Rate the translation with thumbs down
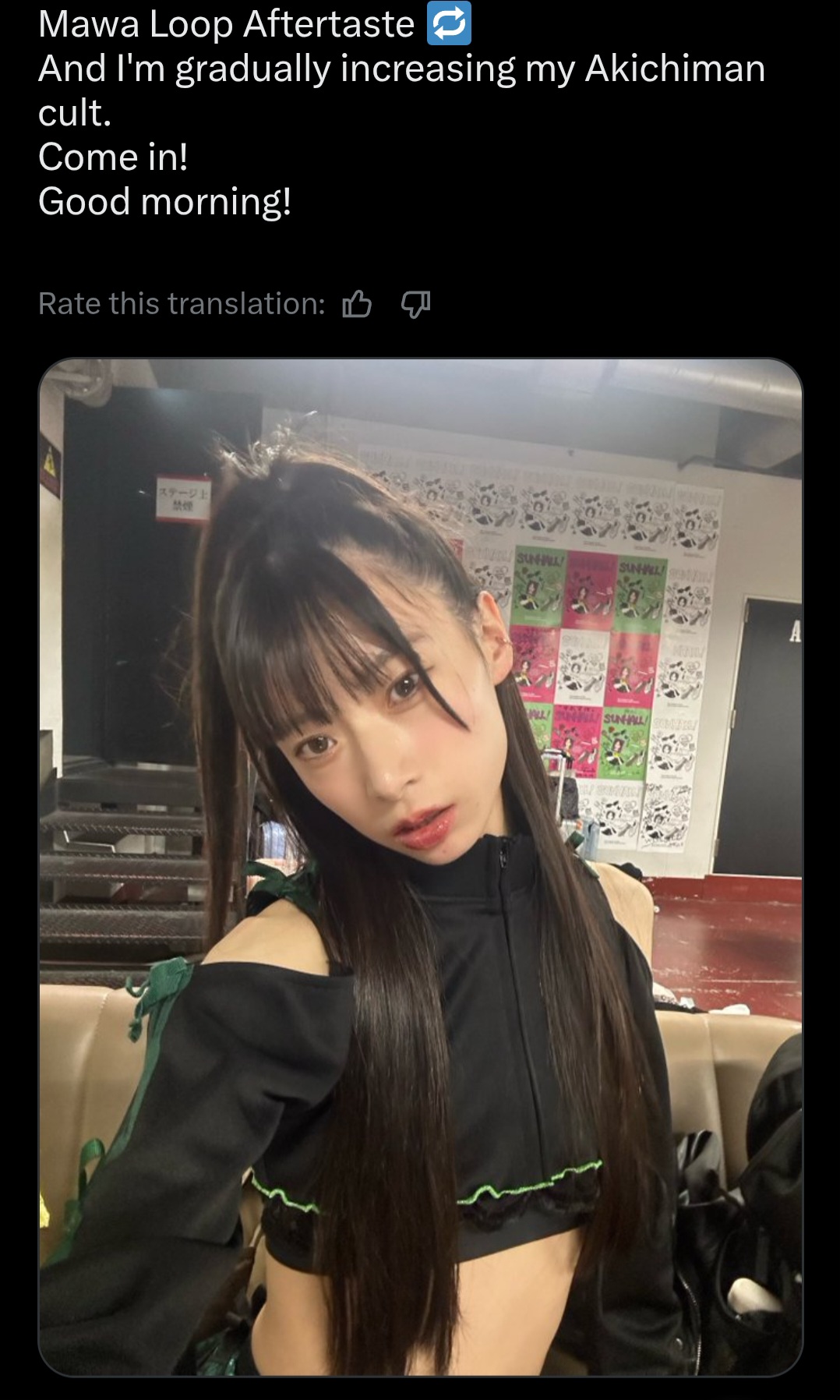 [x=415, y=304]
